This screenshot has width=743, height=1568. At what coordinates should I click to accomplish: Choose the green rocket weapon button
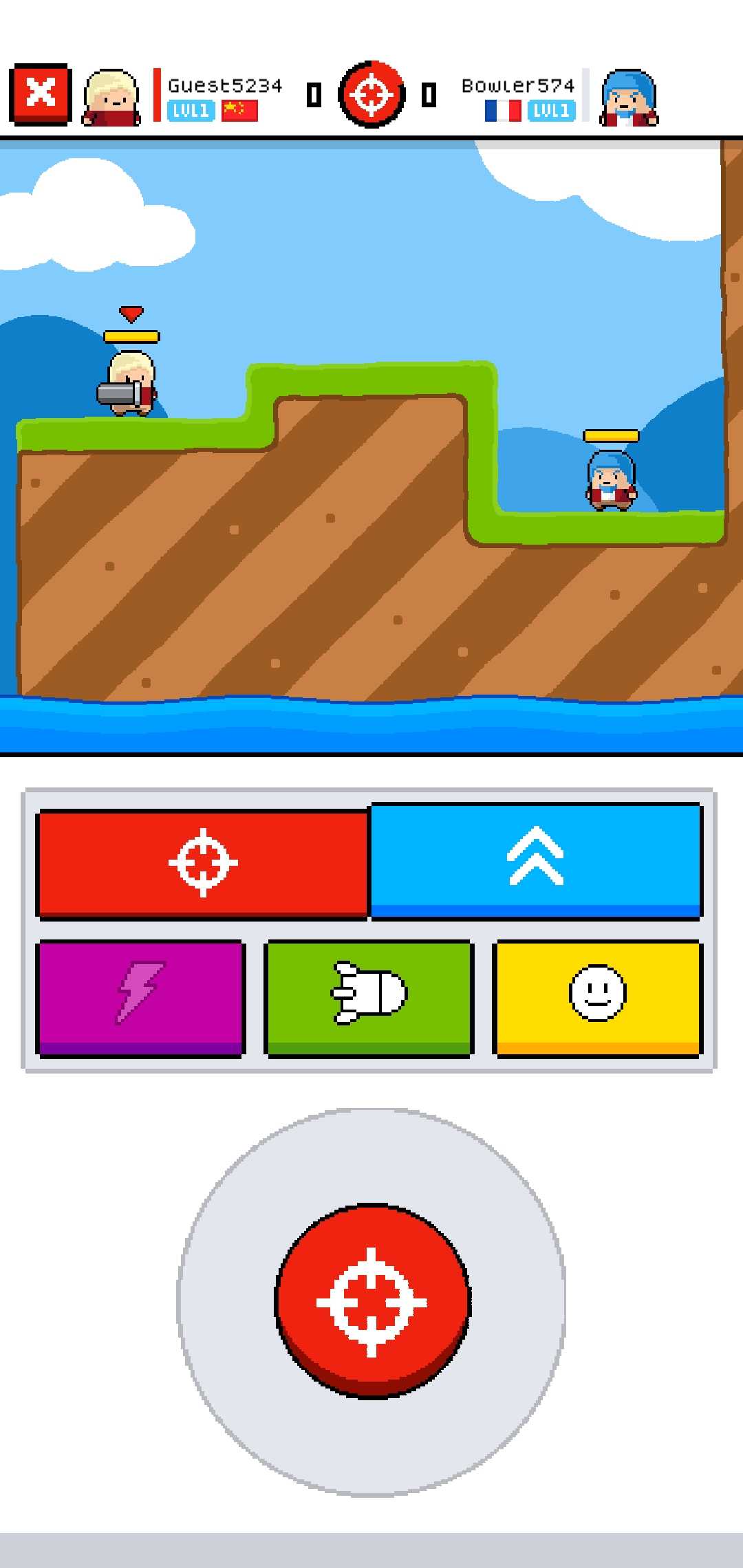coord(369,995)
